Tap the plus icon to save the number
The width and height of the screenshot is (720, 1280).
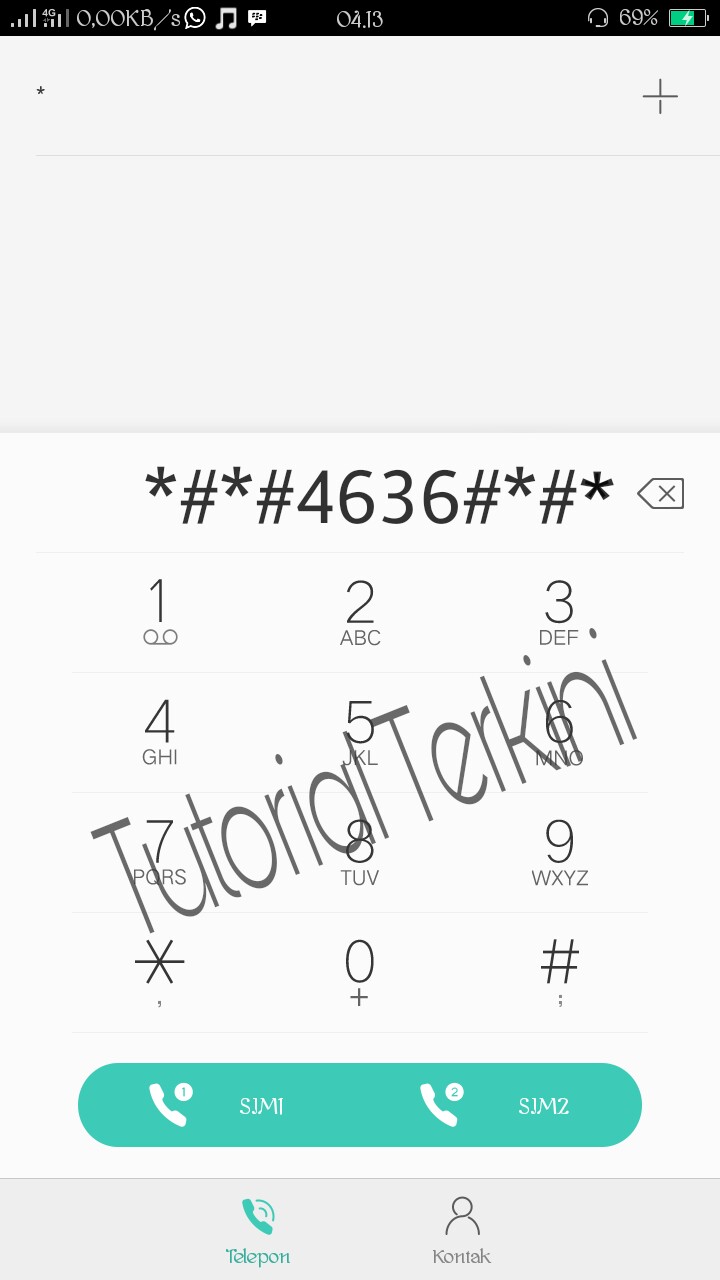tap(660, 97)
